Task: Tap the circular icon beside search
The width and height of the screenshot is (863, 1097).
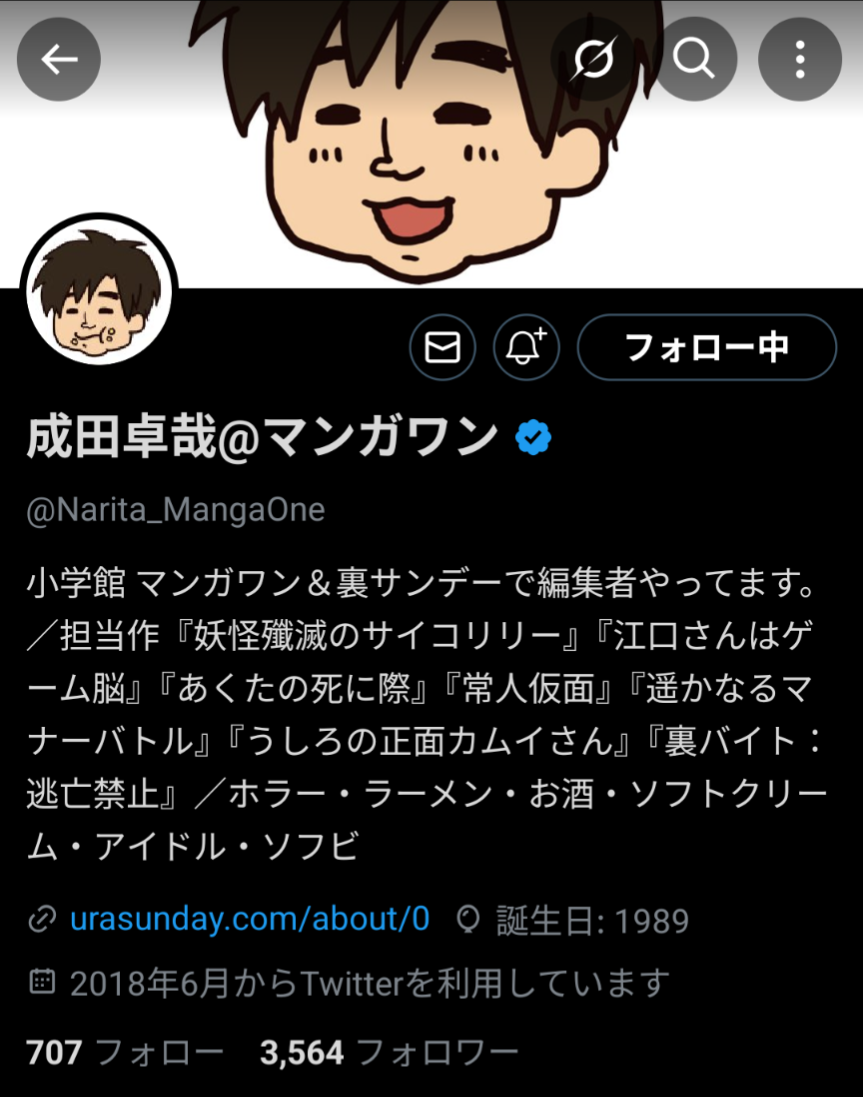Action: click(x=593, y=60)
